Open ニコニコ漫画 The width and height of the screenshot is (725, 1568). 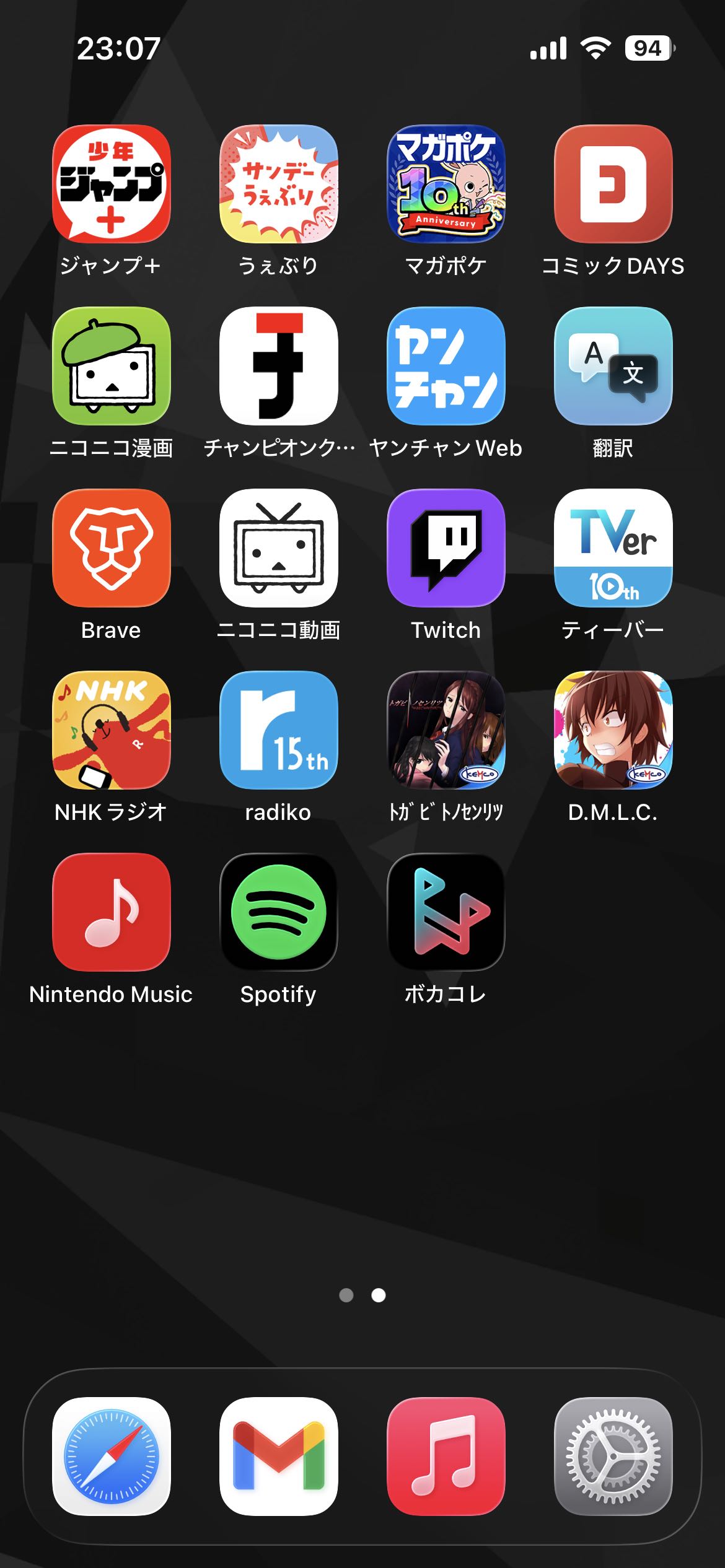tap(112, 366)
